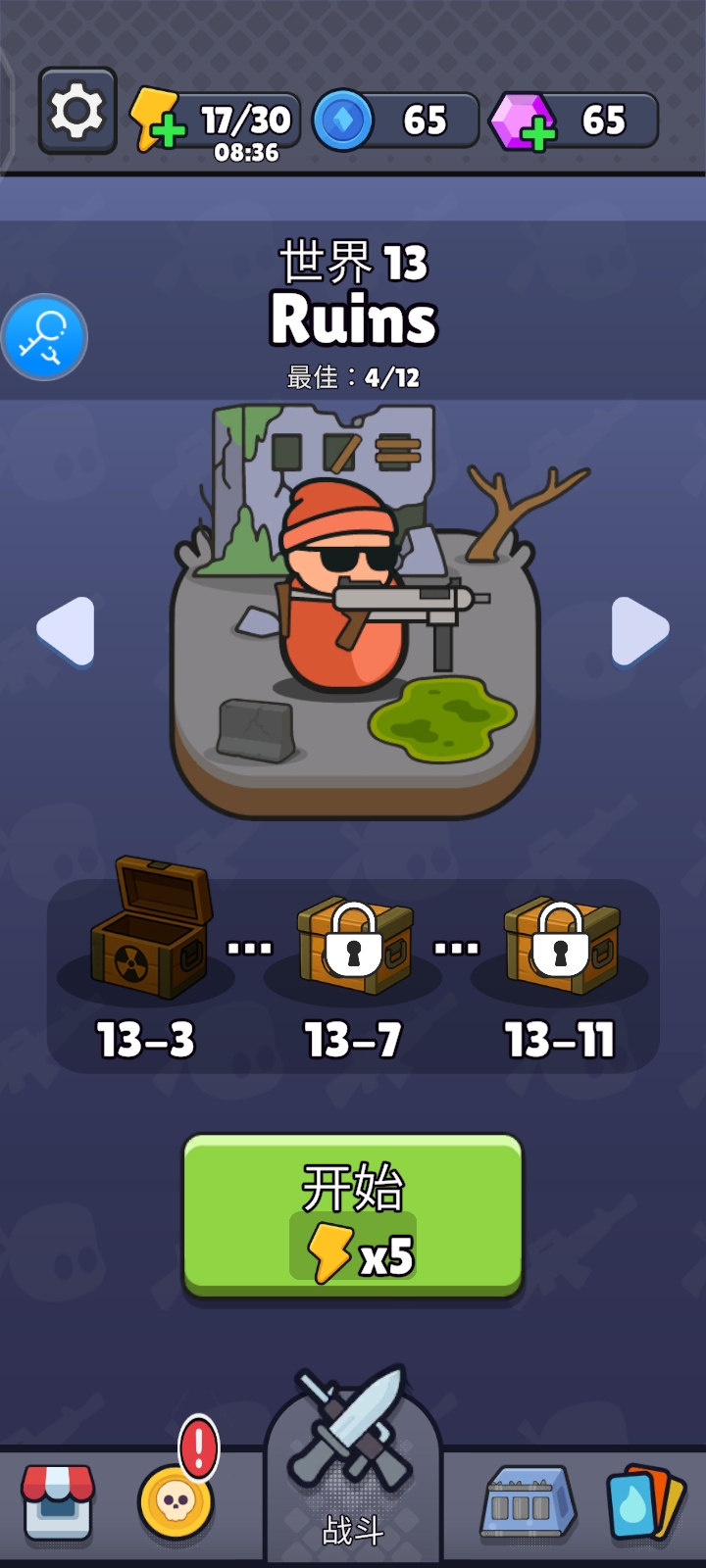Open the blue machine tab

click(x=526, y=1502)
